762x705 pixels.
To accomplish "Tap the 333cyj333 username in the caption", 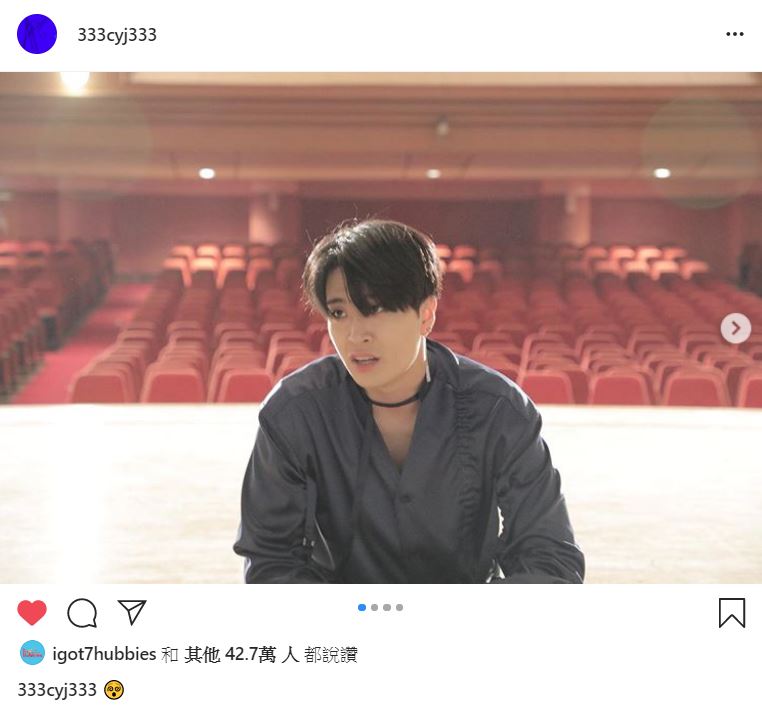I will coord(57,690).
